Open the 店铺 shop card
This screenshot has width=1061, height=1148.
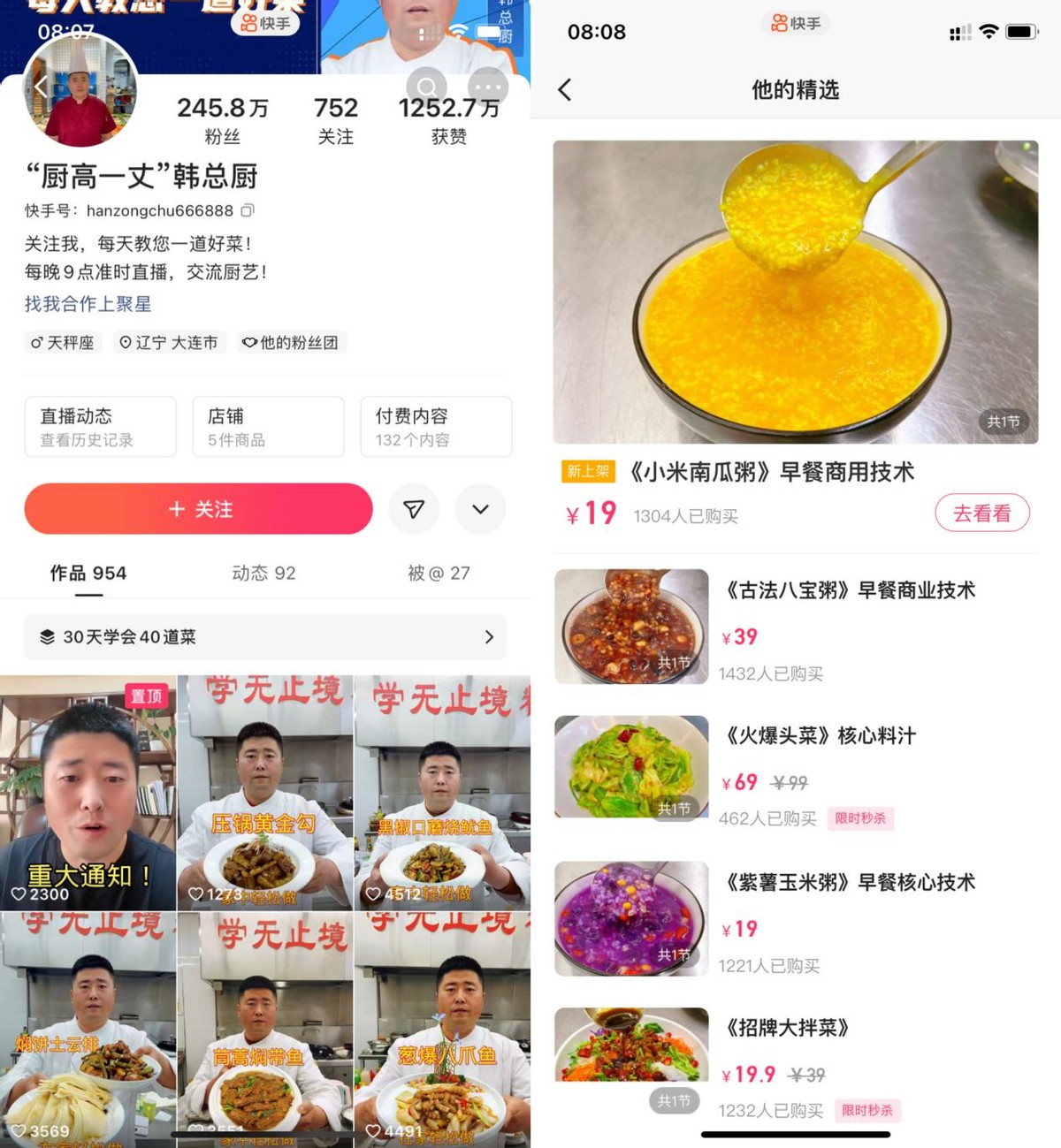(x=268, y=427)
